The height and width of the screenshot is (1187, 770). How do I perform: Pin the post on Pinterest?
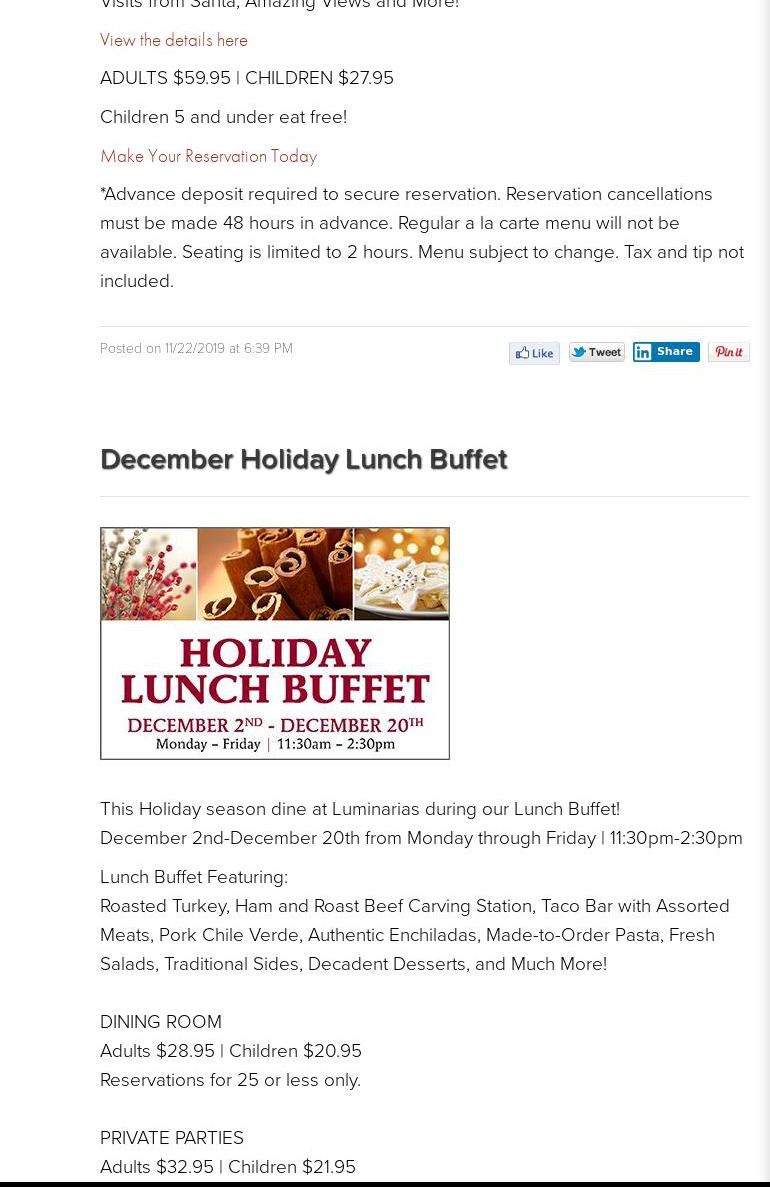(728, 352)
